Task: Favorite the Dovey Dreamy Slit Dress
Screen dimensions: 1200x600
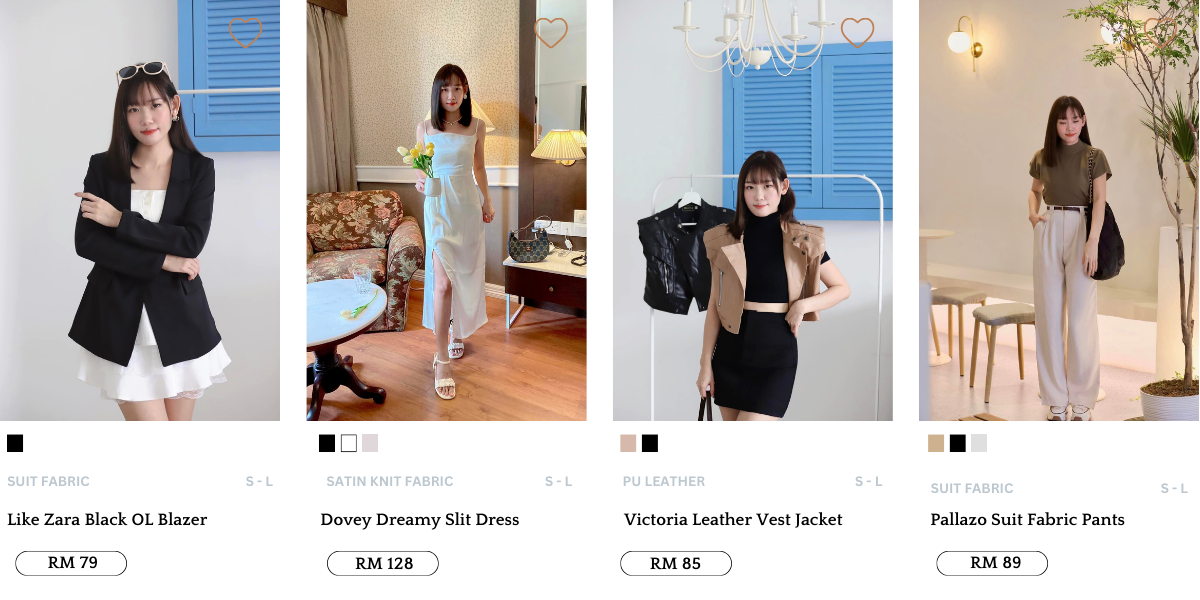Action: pos(551,32)
